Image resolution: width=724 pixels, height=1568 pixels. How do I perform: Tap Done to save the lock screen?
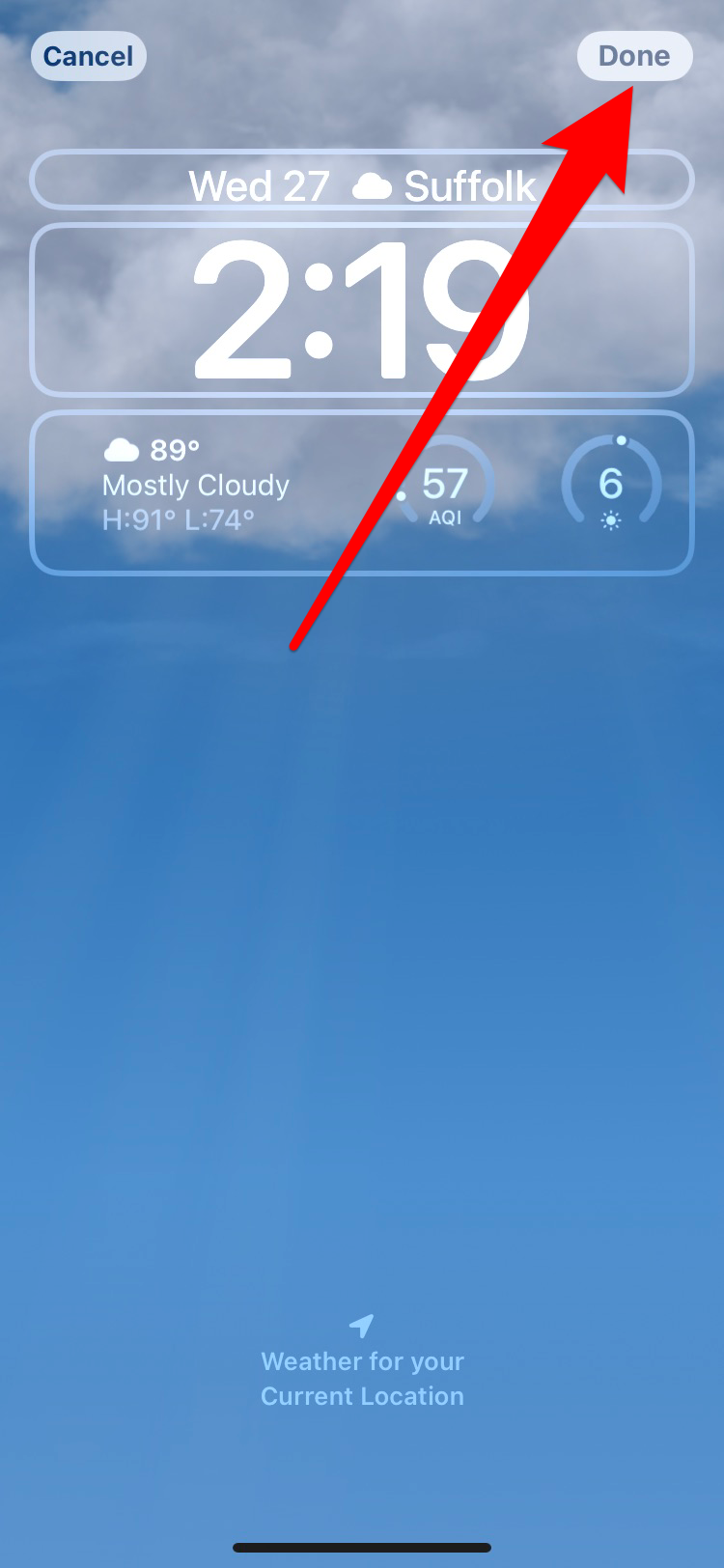(634, 56)
